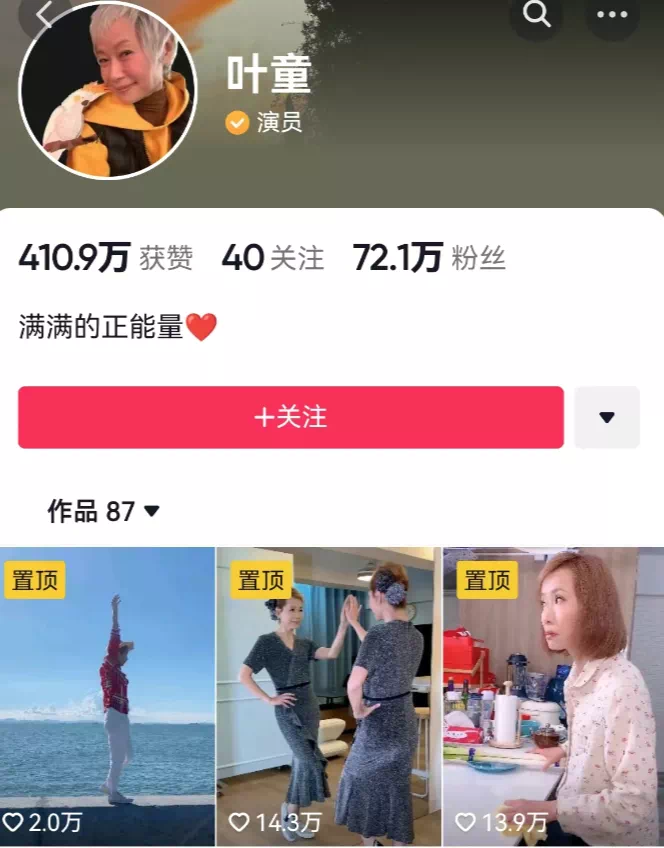The width and height of the screenshot is (664, 848).
Task: Open the 72.1万 粉丝 followers list
Action: point(429,258)
